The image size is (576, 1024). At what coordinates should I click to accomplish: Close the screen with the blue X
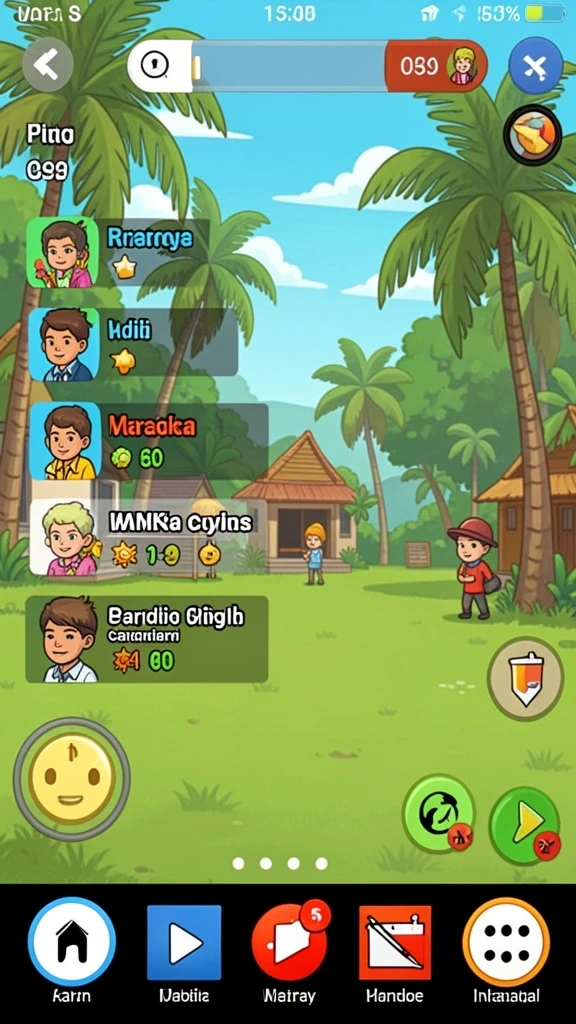tap(536, 65)
